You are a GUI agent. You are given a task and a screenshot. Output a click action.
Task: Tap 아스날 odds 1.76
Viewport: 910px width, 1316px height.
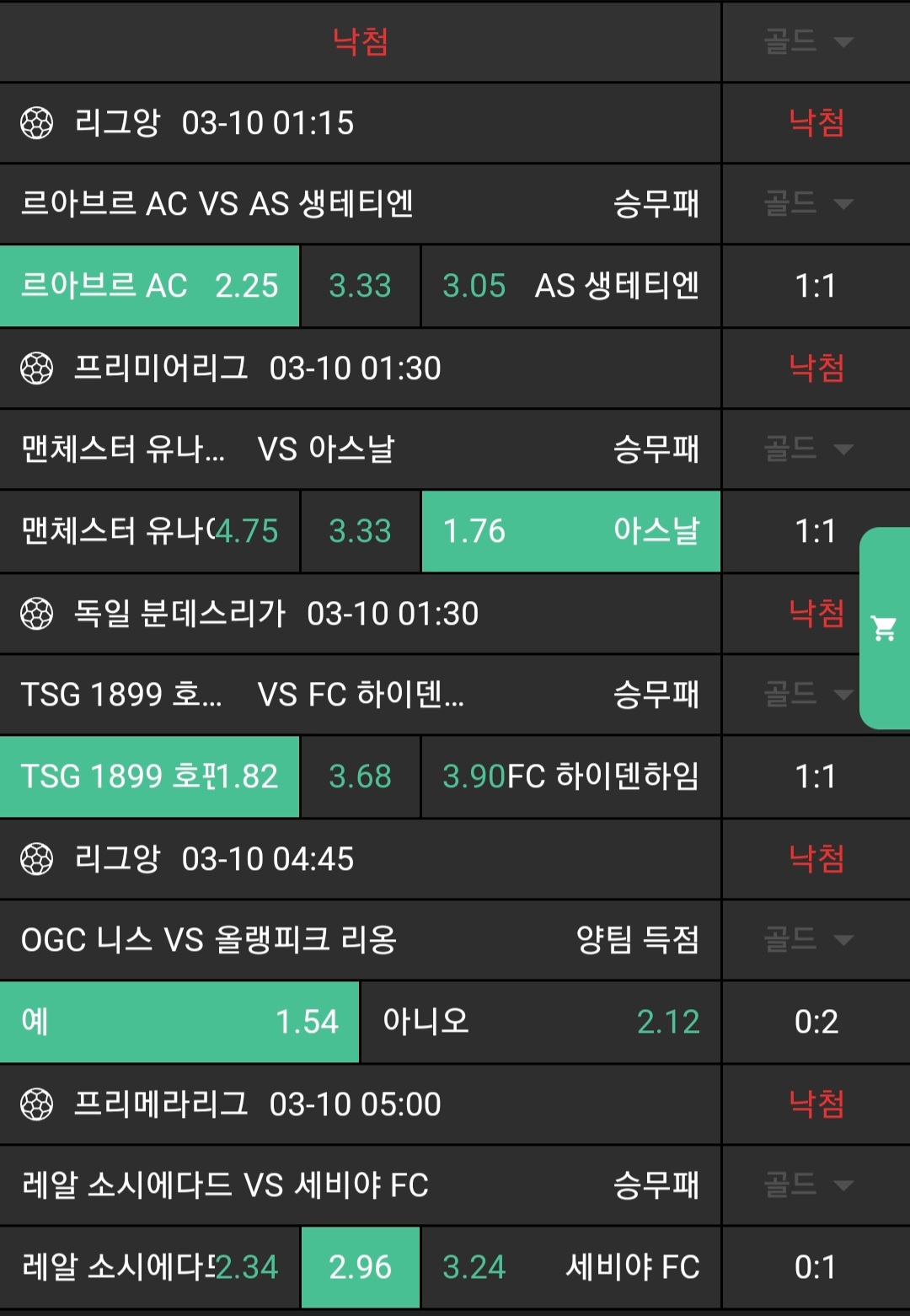[x=570, y=531]
